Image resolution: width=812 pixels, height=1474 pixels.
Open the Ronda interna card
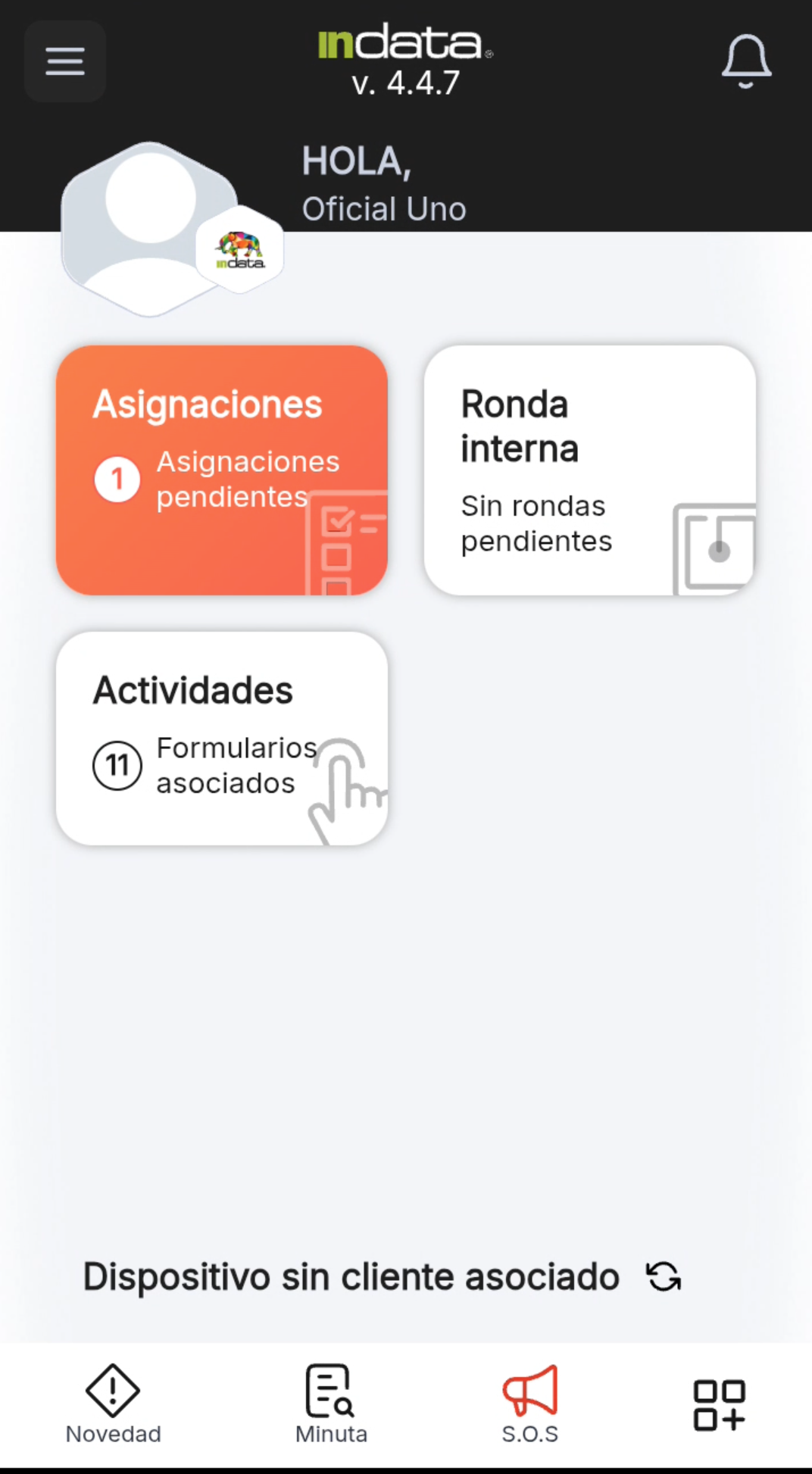pyautogui.click(x=589, y=470)
